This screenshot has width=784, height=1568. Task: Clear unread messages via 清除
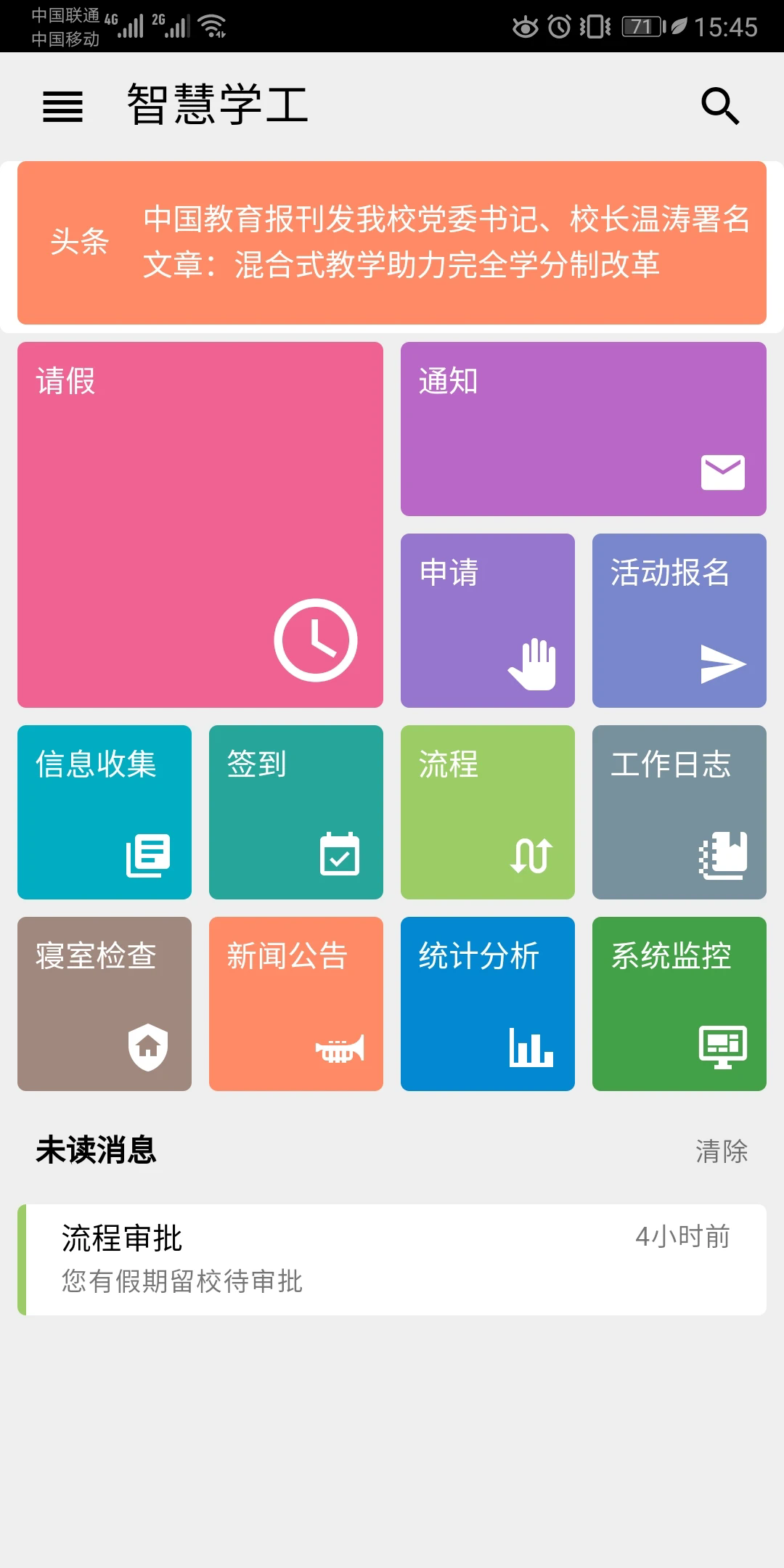722,1149
